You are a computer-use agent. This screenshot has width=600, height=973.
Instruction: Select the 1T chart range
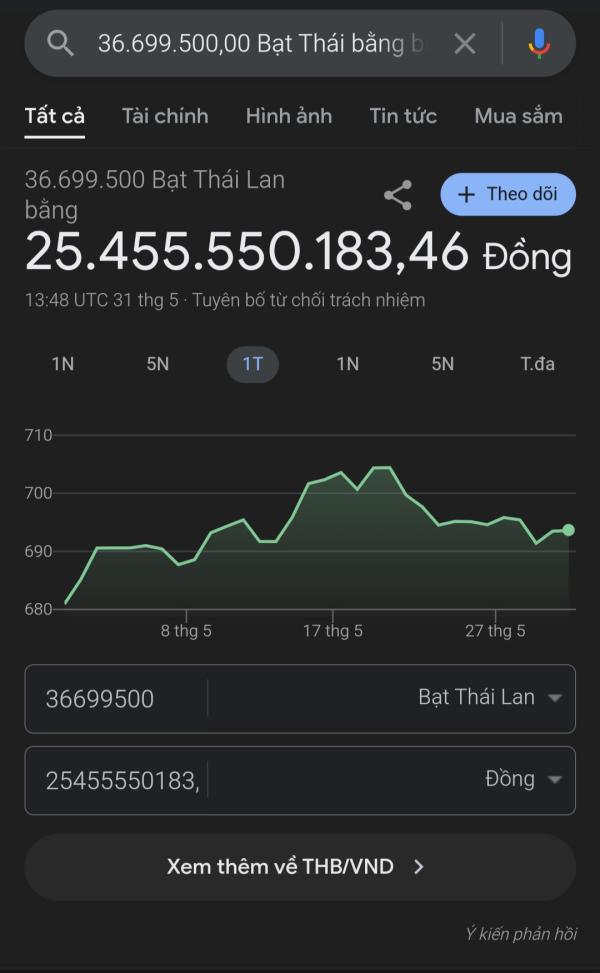(x=252, y=364)
